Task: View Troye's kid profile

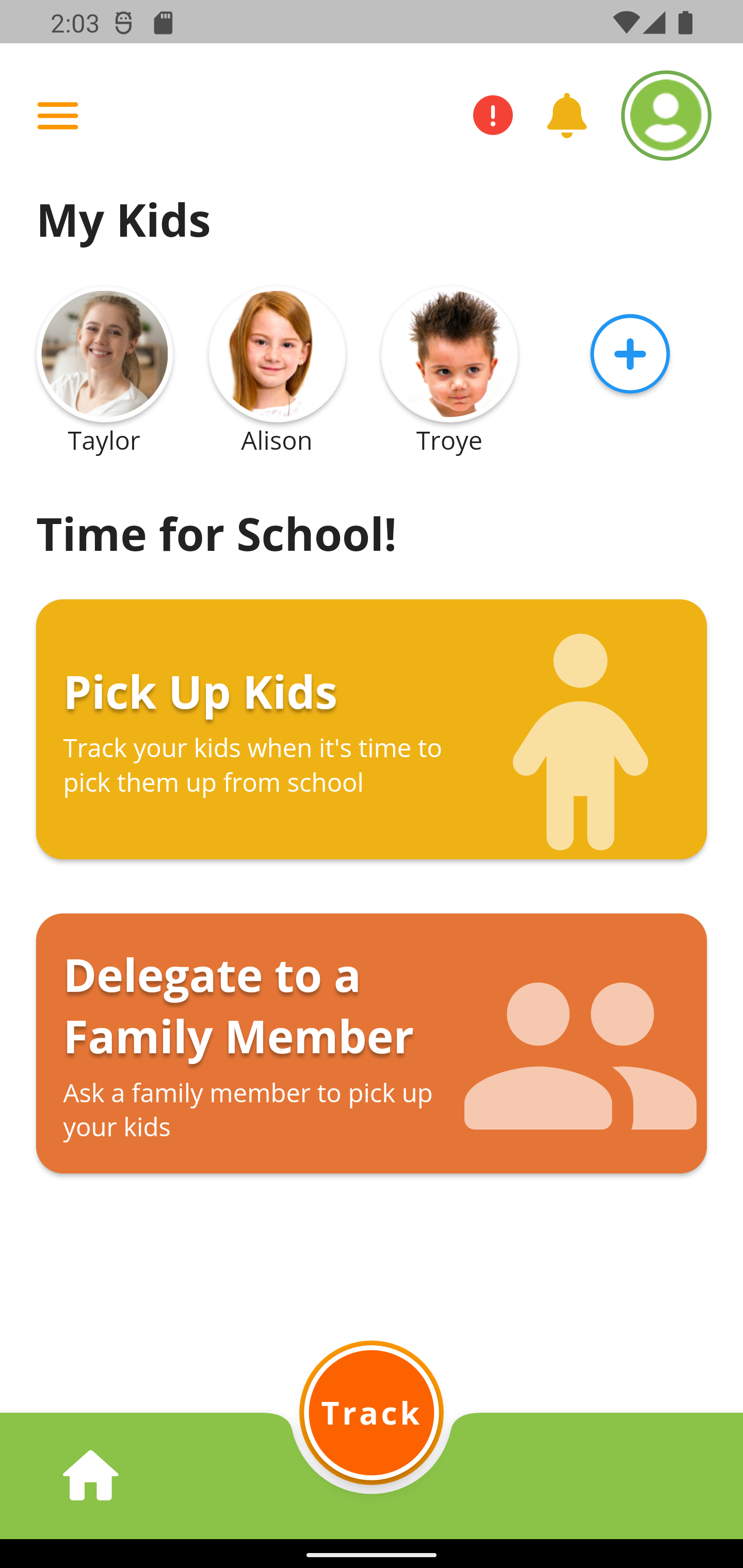Action: 449,354
